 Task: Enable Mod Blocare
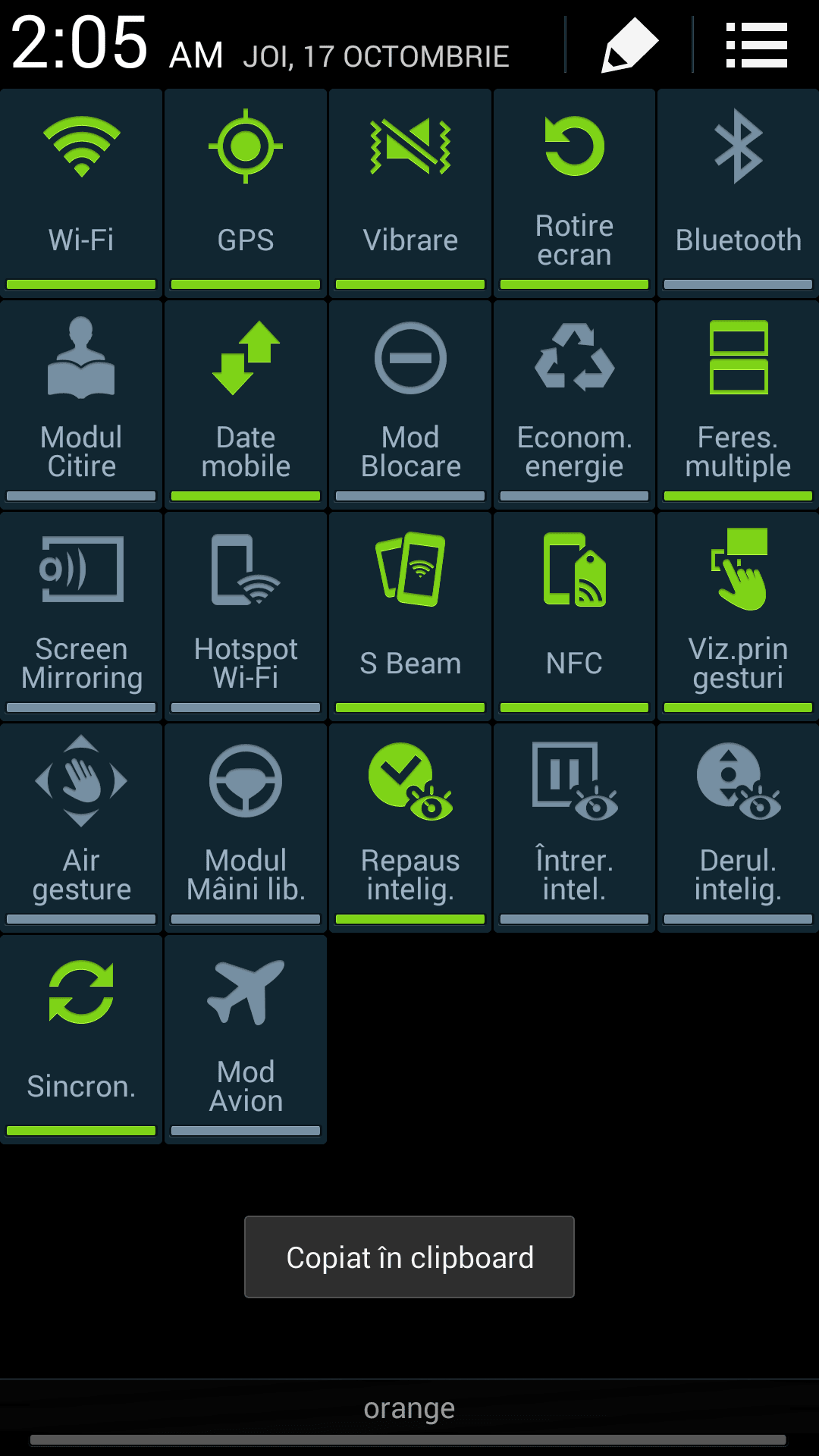pyautogui.click(x=410, y=404)
